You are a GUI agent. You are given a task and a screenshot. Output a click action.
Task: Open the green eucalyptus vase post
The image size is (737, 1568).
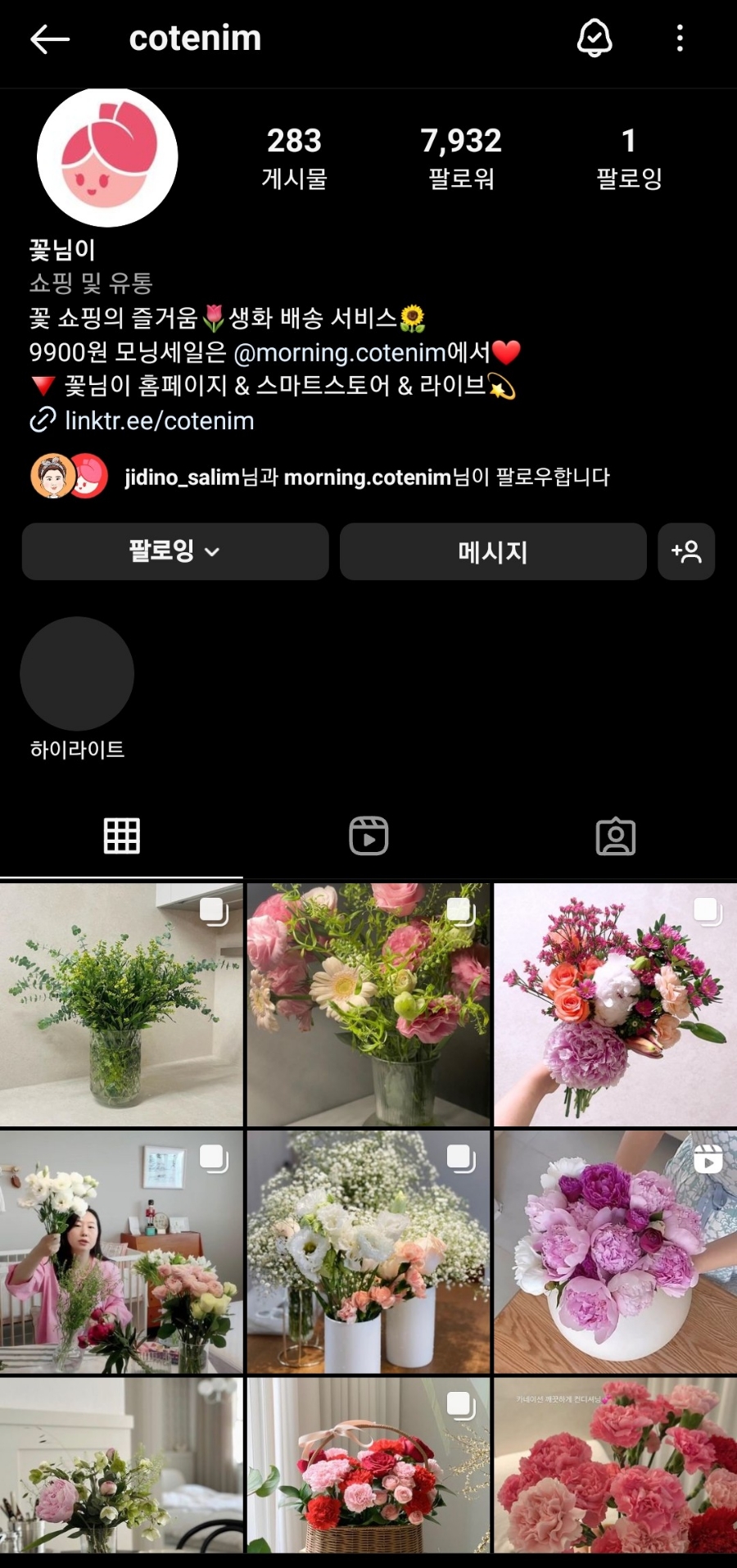(121, 1004)
